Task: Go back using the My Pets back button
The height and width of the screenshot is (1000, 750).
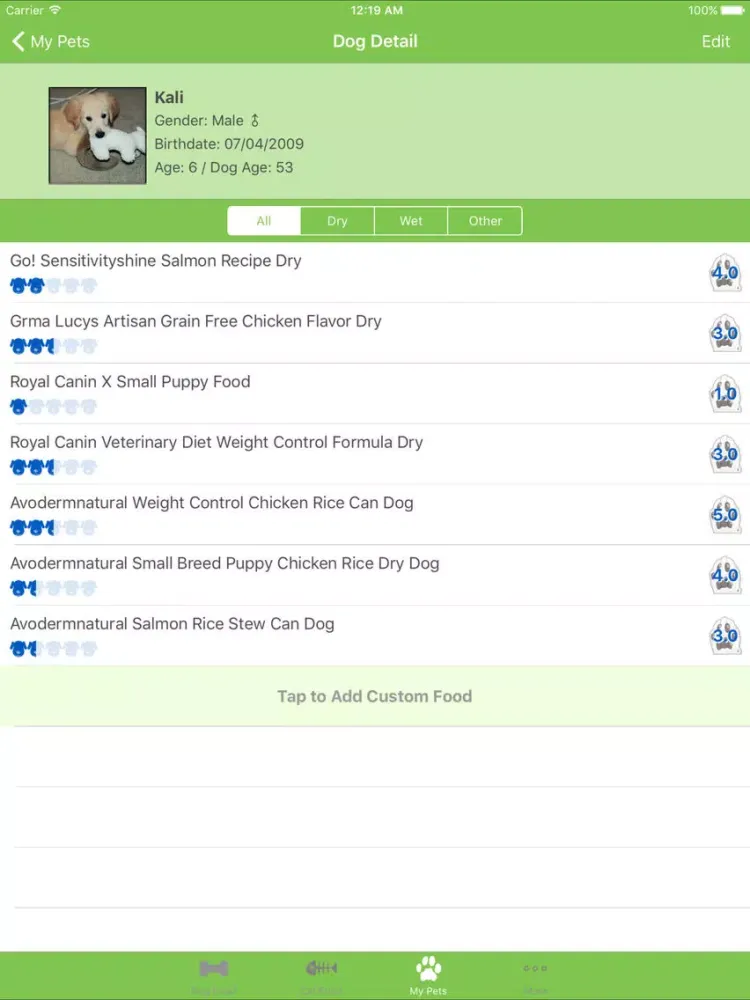Action: coord(50,41)
